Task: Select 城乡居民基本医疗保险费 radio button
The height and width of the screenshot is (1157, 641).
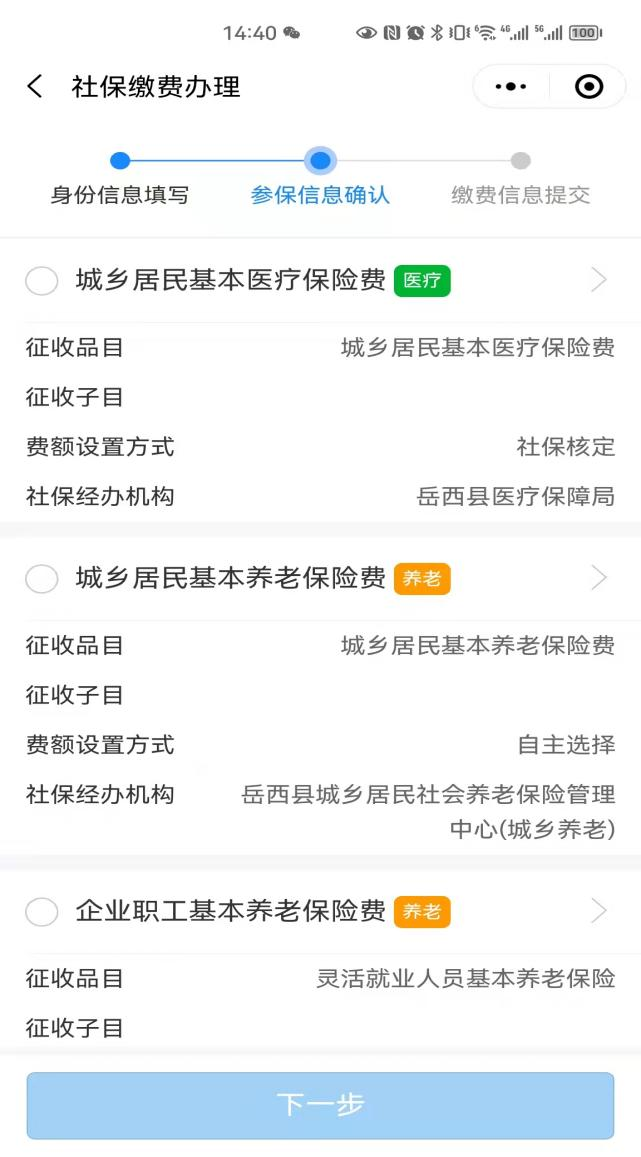Action: [x=42, y=281]
